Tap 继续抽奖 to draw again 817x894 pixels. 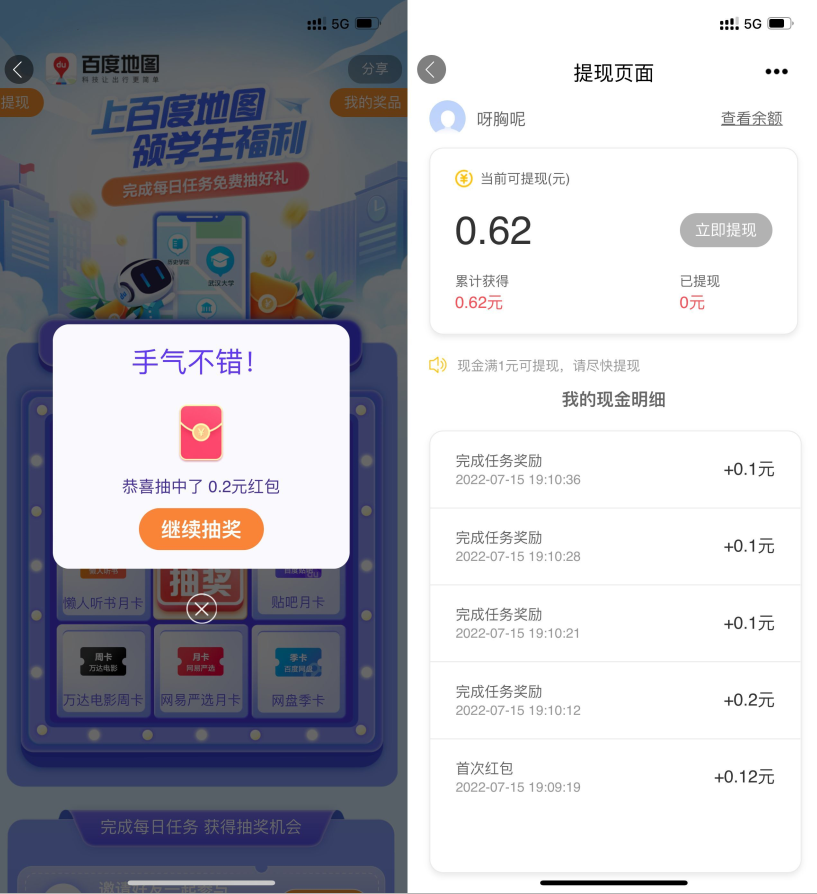tap(201, 529)
